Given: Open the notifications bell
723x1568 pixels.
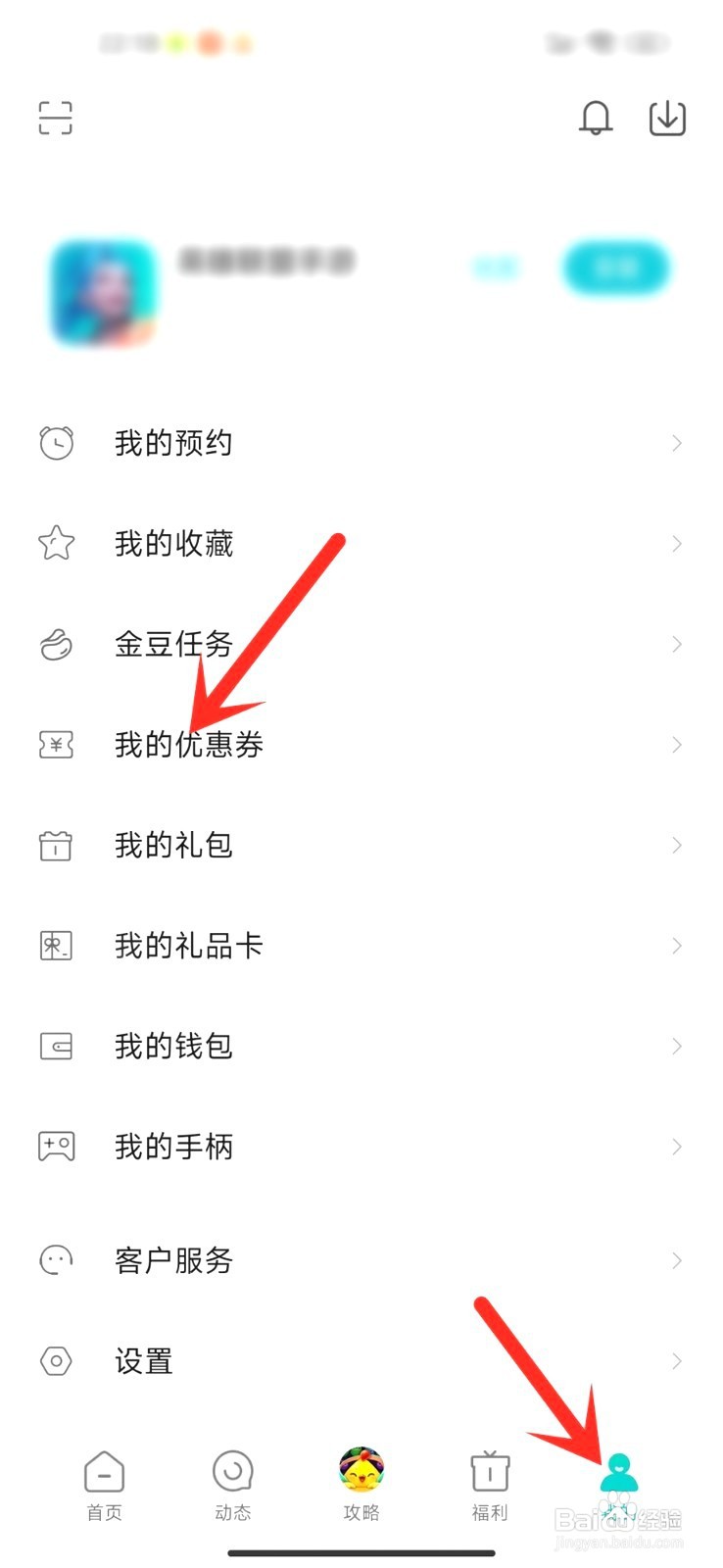Looking at the screenshot, I should tap(597, 119).
